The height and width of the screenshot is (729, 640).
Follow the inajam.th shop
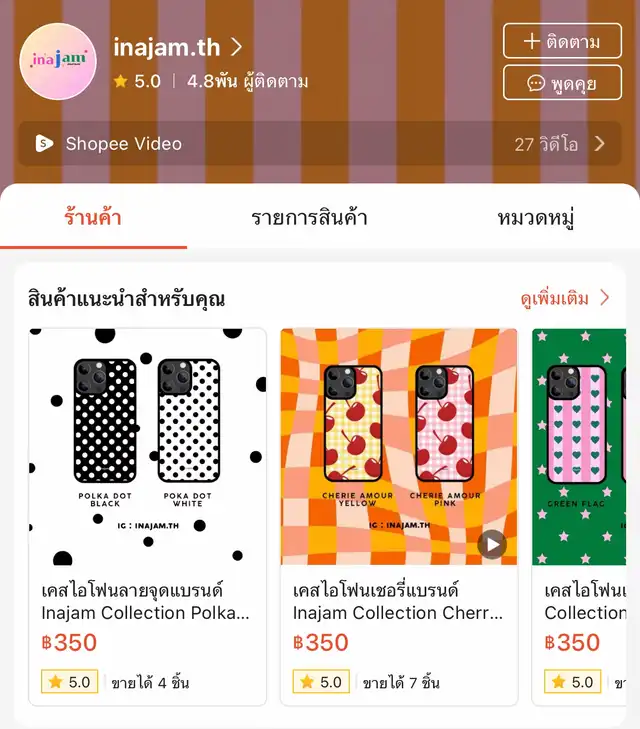(x=561, y=42)
